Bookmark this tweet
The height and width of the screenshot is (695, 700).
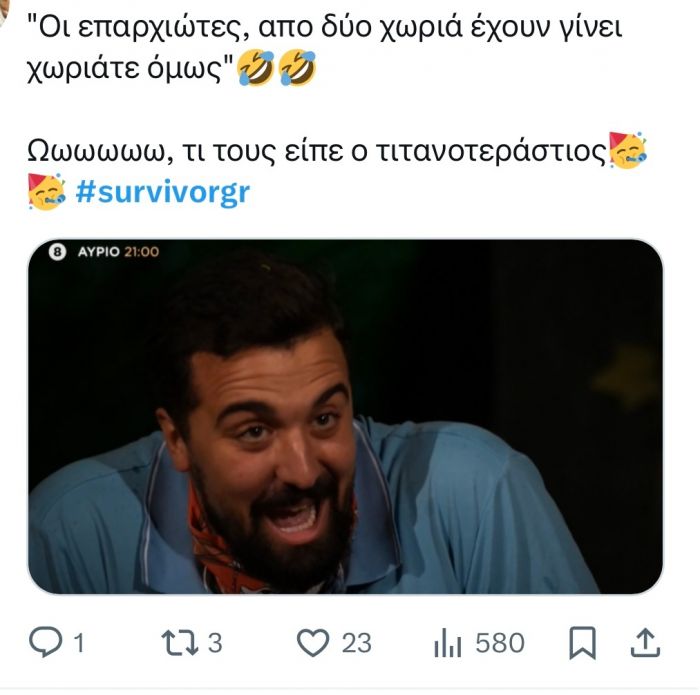[581, 643]
